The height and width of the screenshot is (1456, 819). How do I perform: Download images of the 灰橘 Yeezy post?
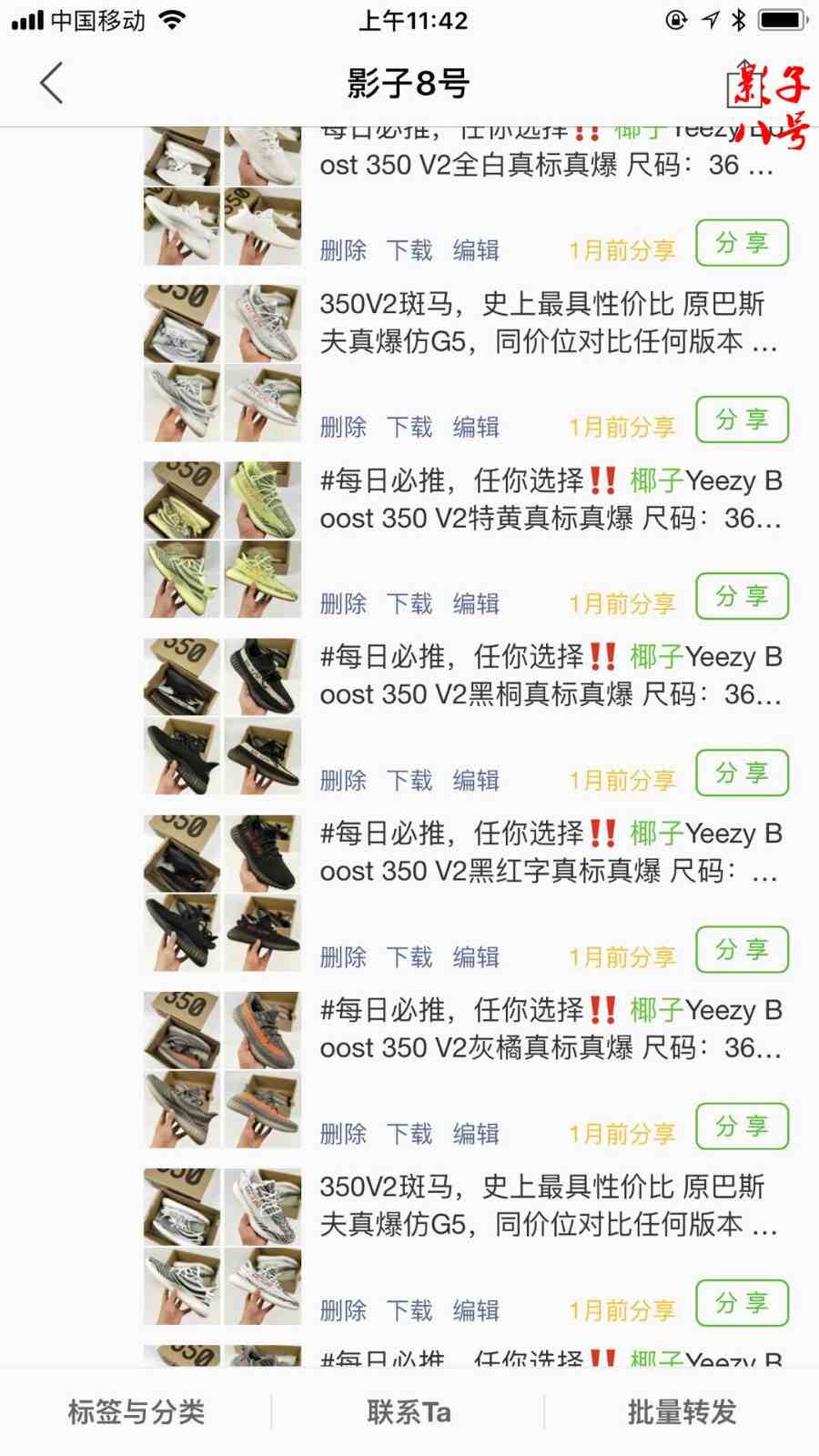pos(409,1134)
